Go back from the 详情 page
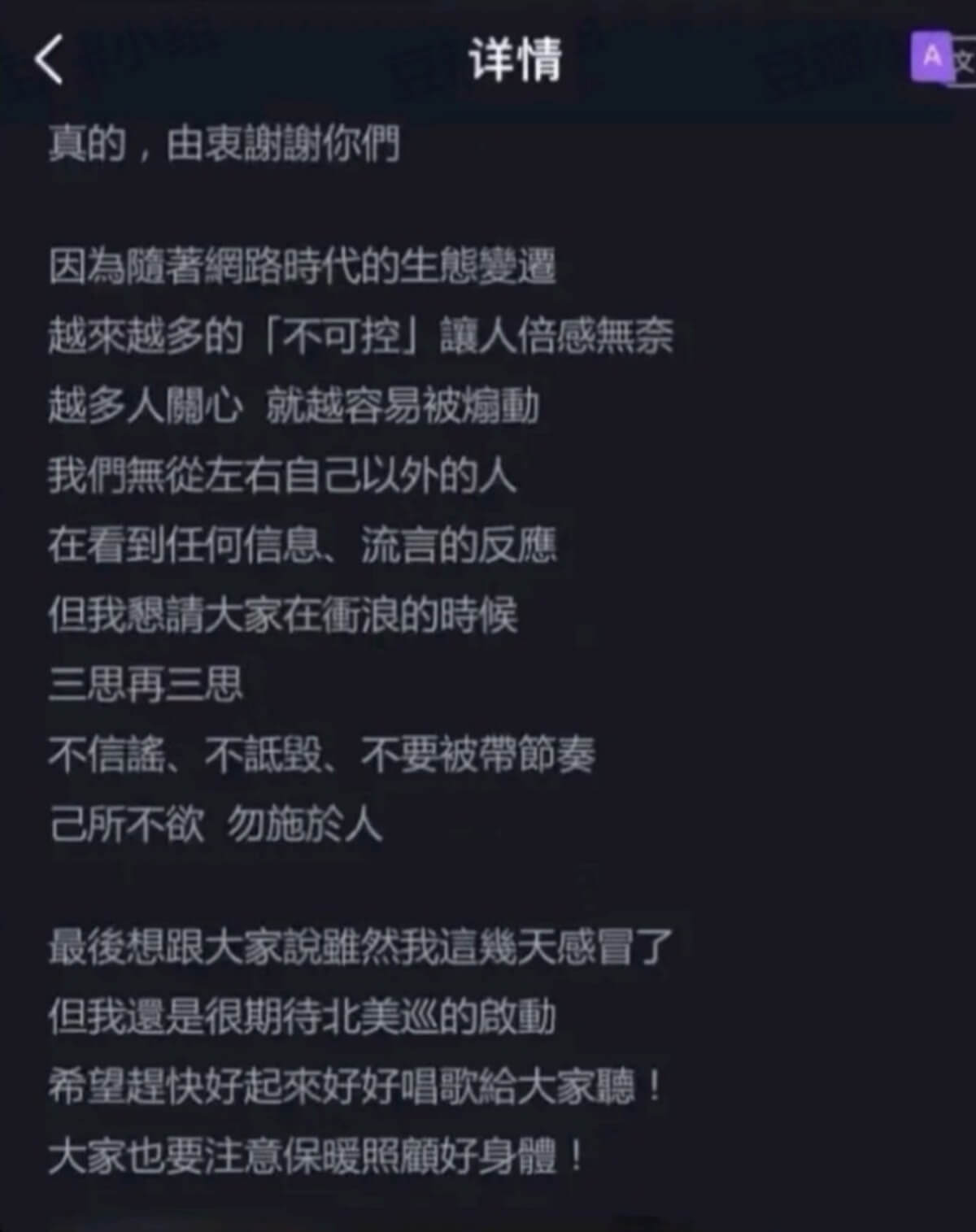Image resolution: width=976 pixels, height=1232 pixels. (49, 59)
